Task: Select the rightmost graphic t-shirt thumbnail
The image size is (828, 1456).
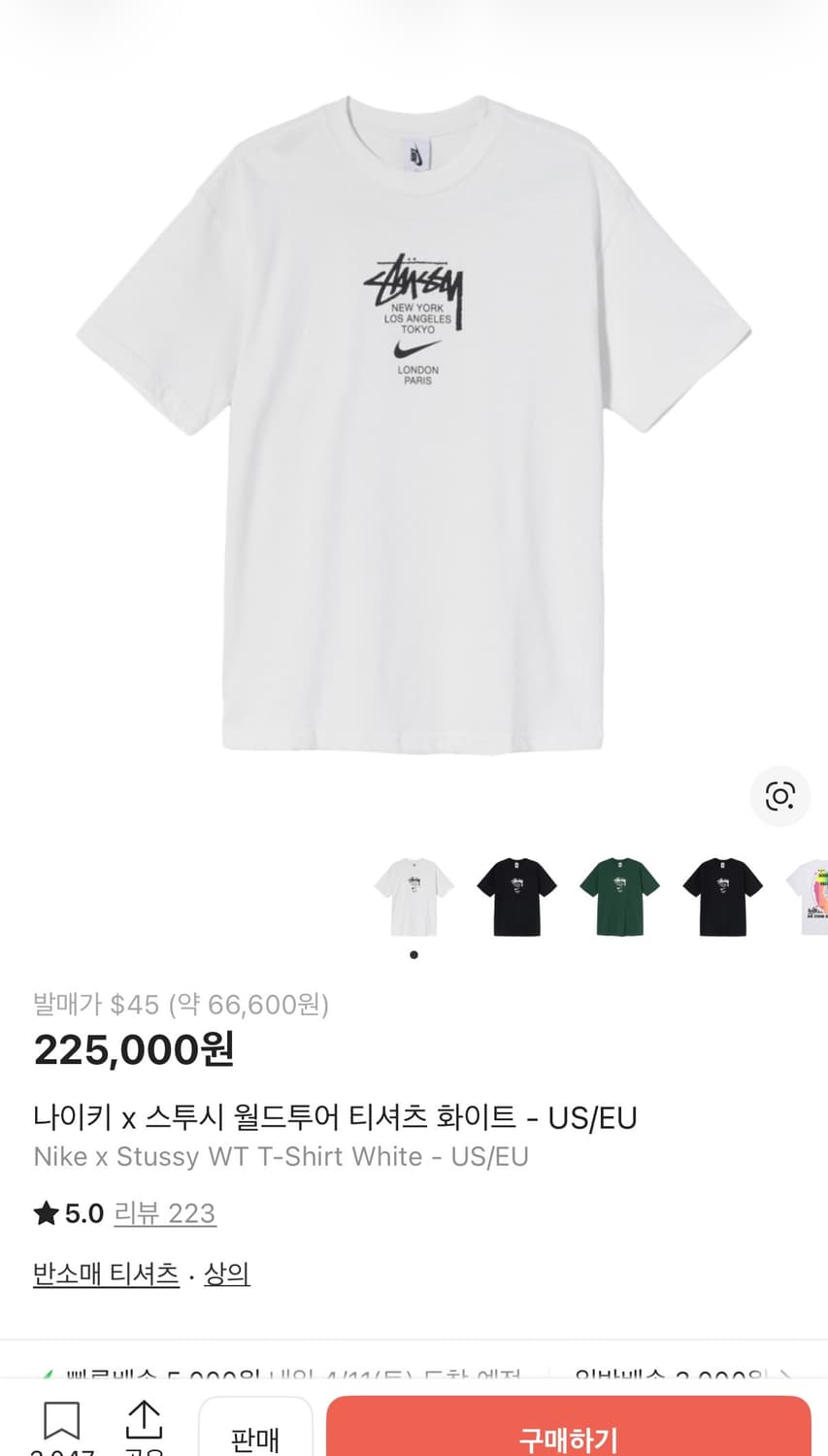Action: pyautogui.click(x=813, y=895)
